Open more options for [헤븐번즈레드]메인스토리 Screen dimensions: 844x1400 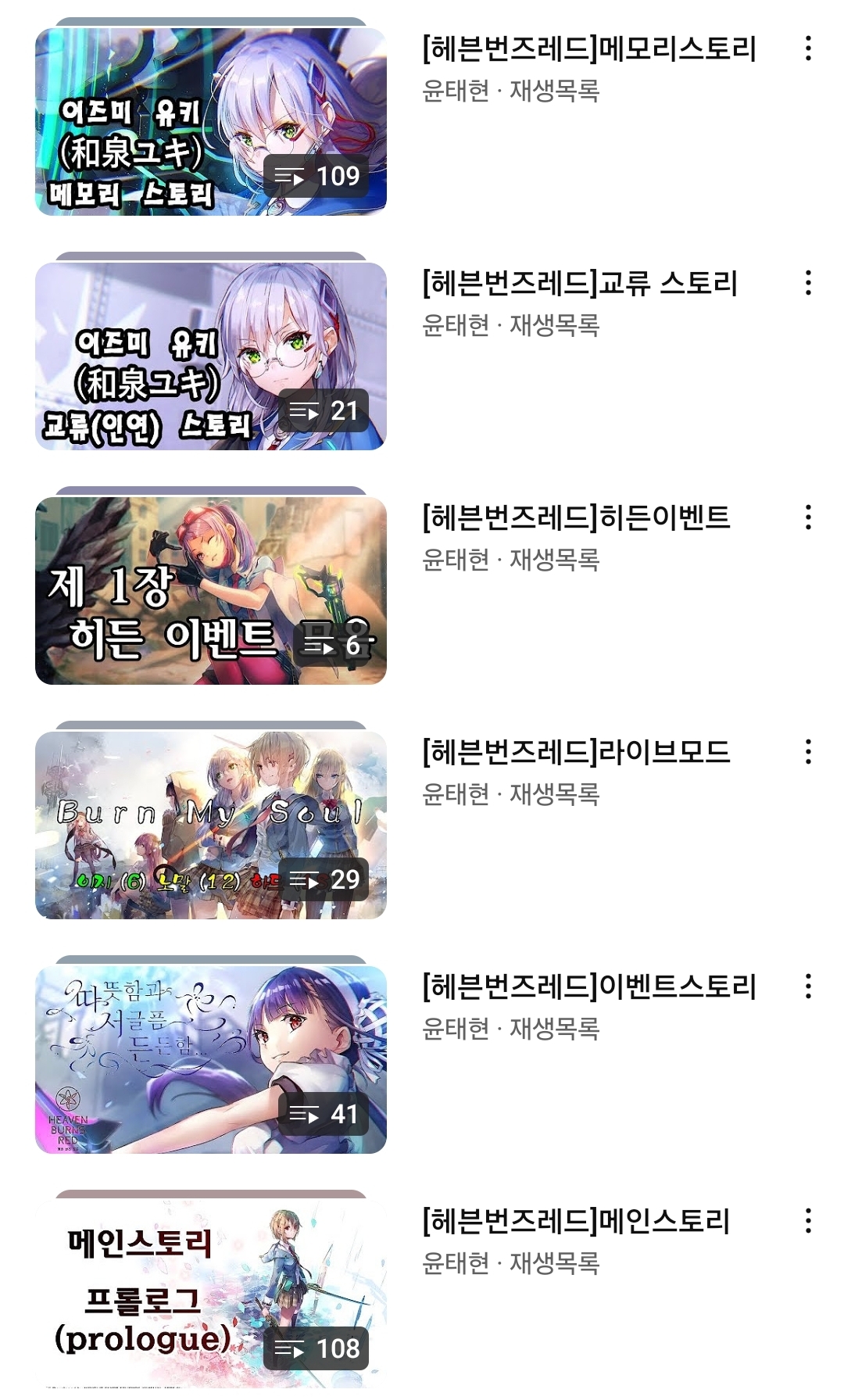[808, 1221]
